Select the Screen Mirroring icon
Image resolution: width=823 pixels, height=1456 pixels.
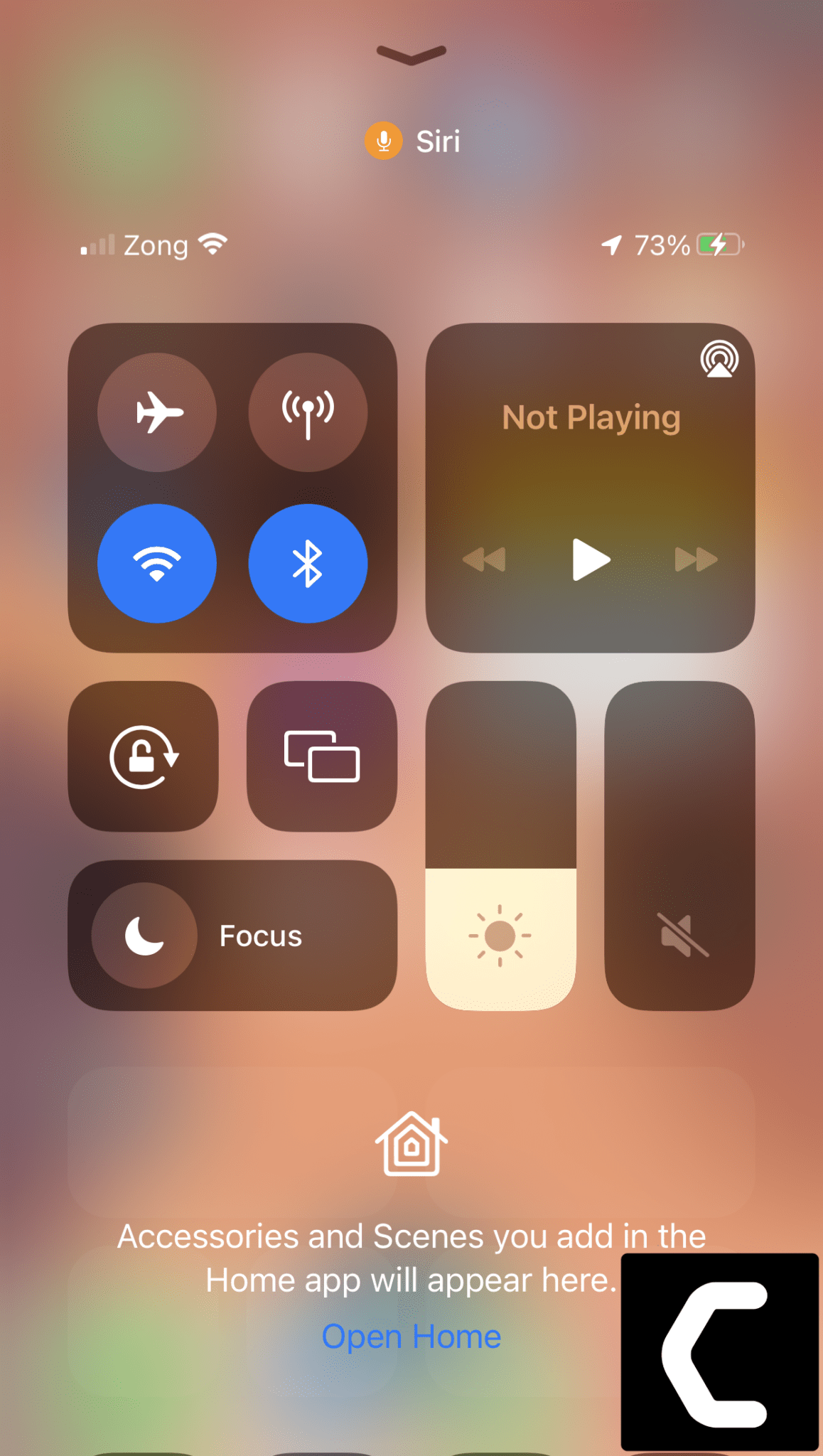point(321,756)
